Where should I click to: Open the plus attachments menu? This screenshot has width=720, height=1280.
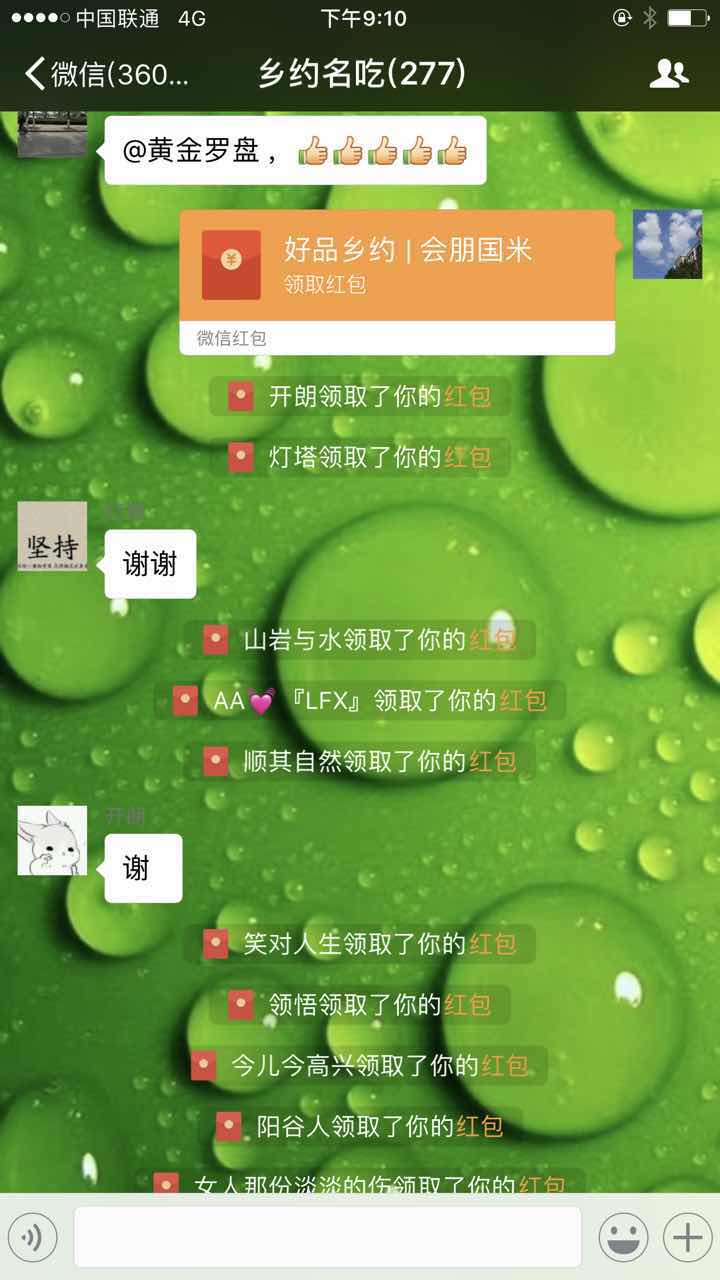pyautogui.click(x=688, y=1238)
